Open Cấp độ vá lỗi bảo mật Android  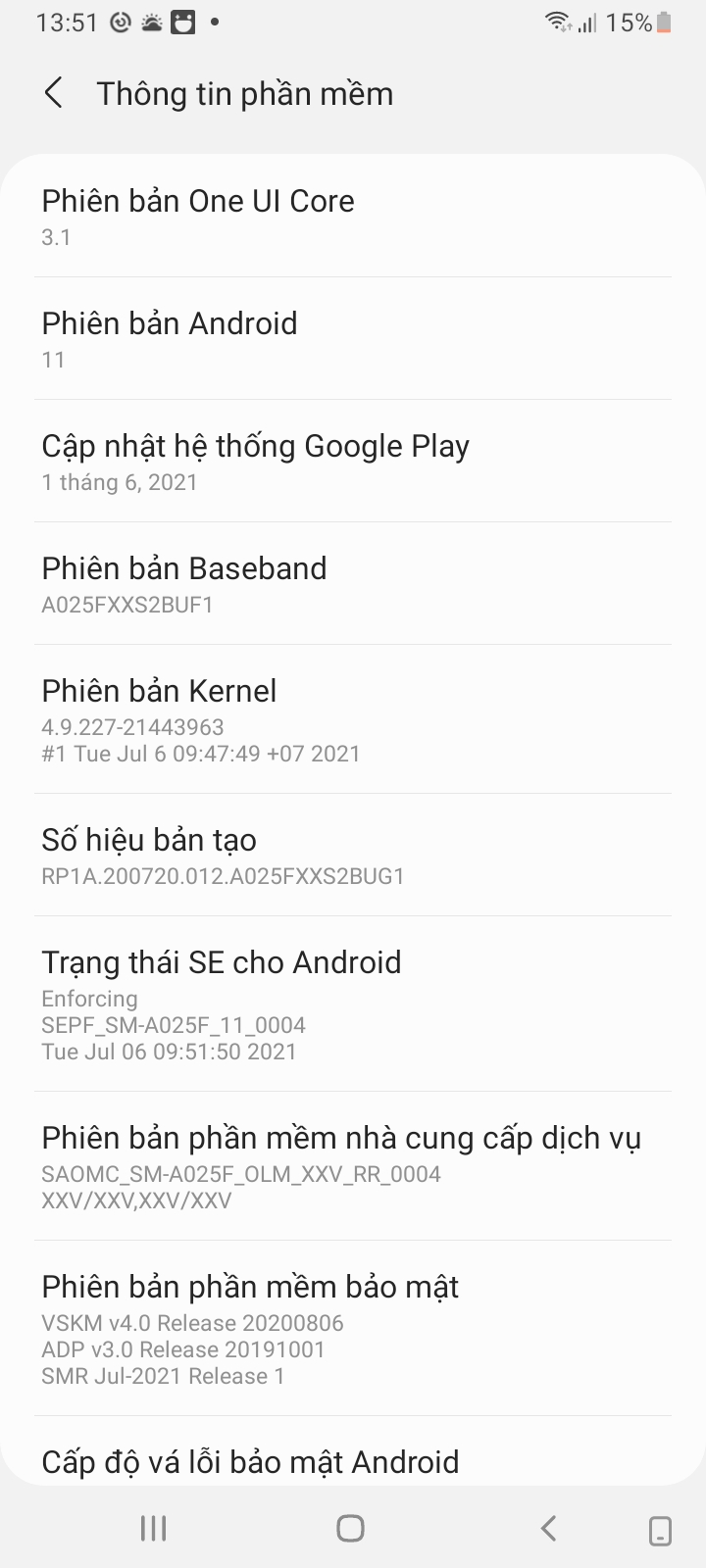pyautogui.click(x=353, y=1460)
